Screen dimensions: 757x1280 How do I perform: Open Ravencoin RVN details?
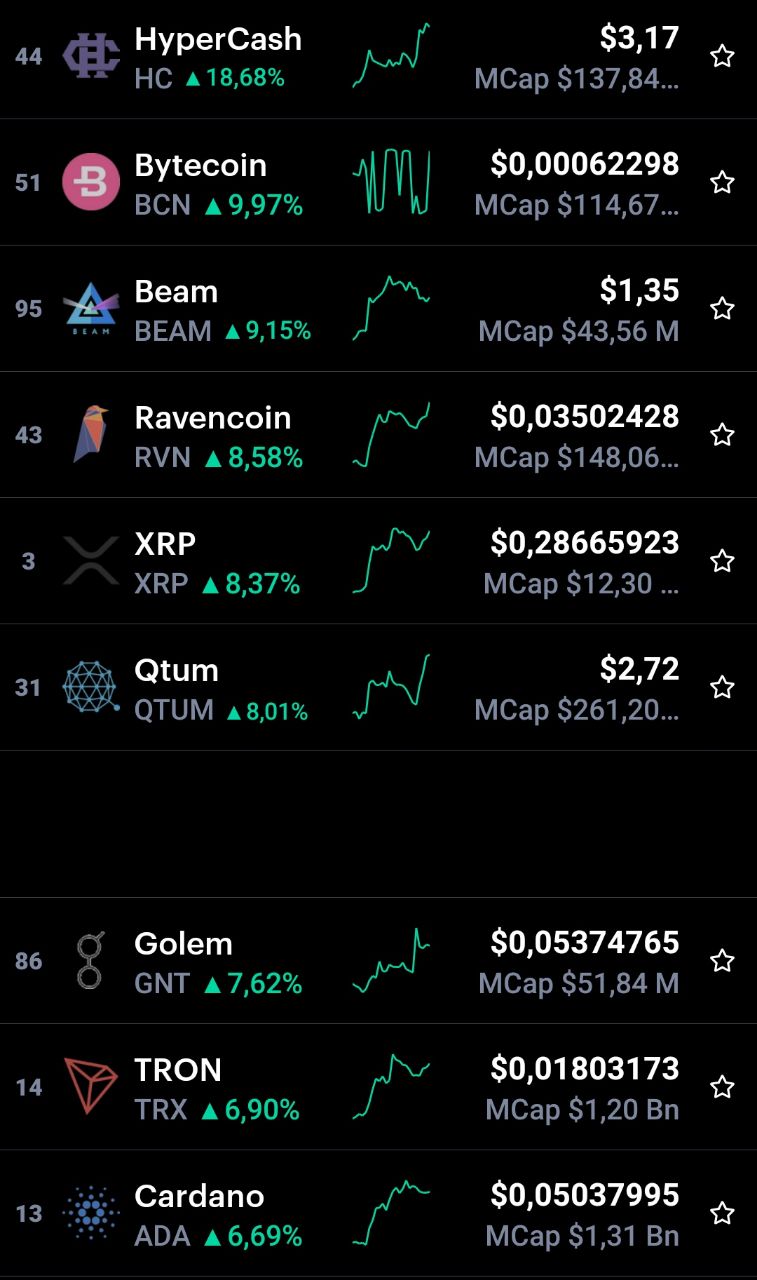[378, 434]
